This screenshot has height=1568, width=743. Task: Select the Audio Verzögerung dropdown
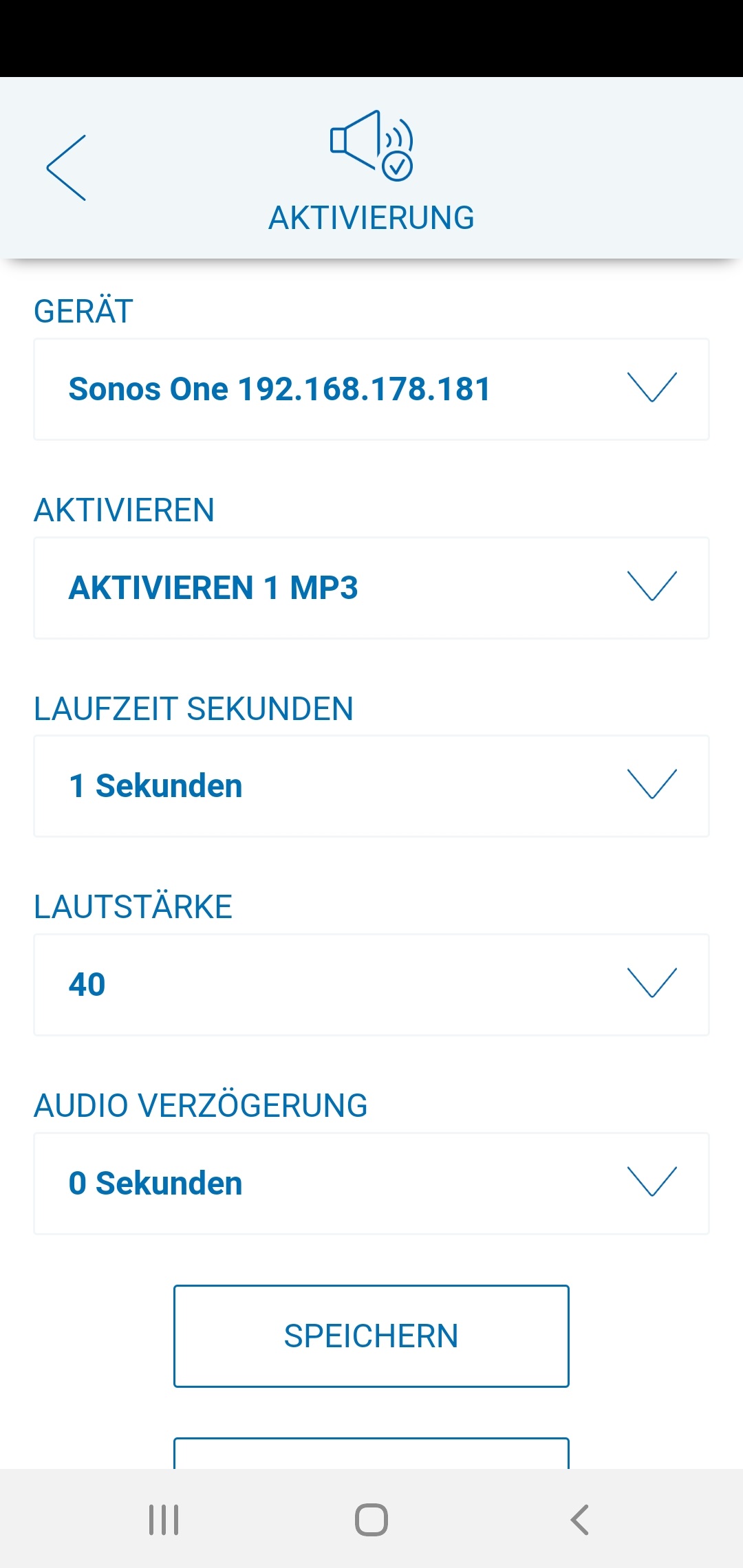[371, 1184]
